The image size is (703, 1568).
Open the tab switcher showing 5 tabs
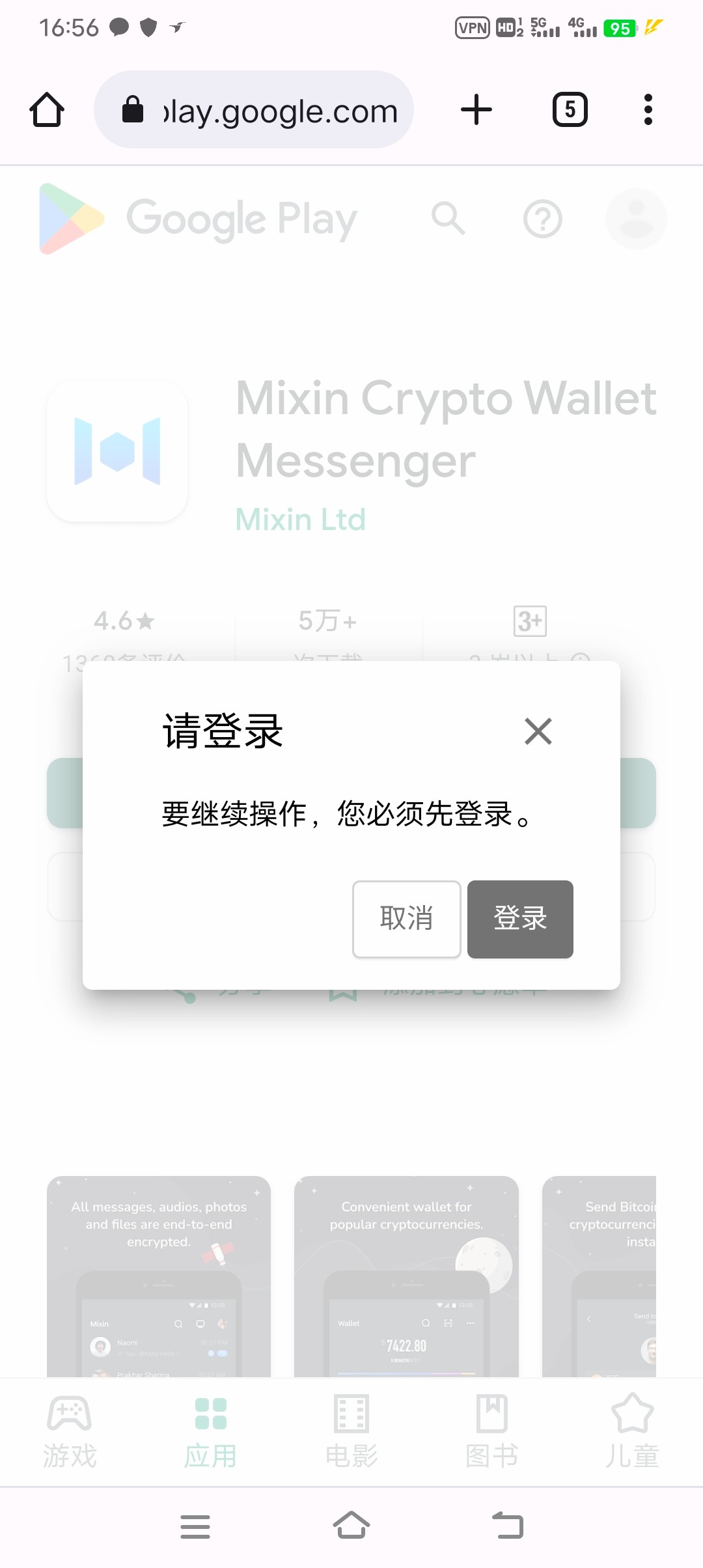[x=570, y=109]
